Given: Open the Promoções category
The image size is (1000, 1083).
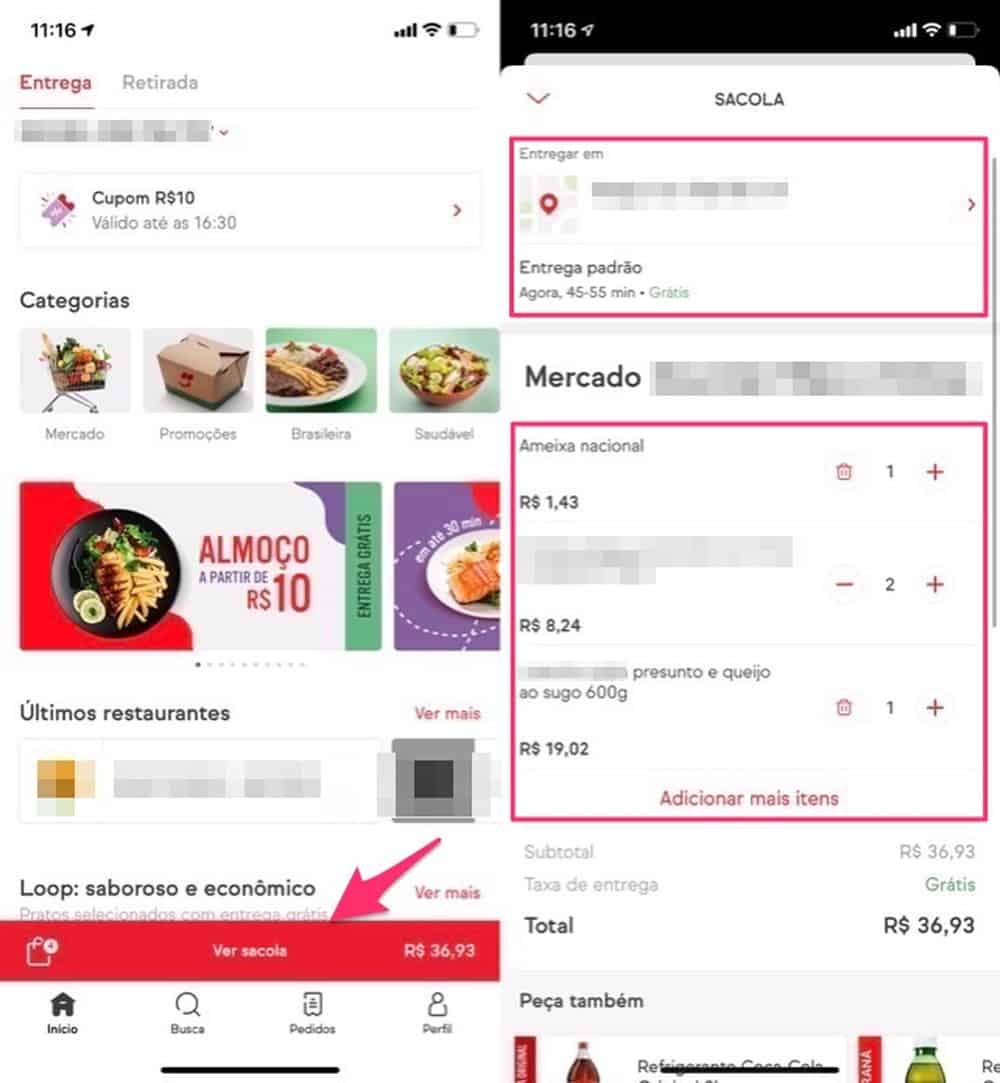Looking at the screenshot, I should pos(198,382).
